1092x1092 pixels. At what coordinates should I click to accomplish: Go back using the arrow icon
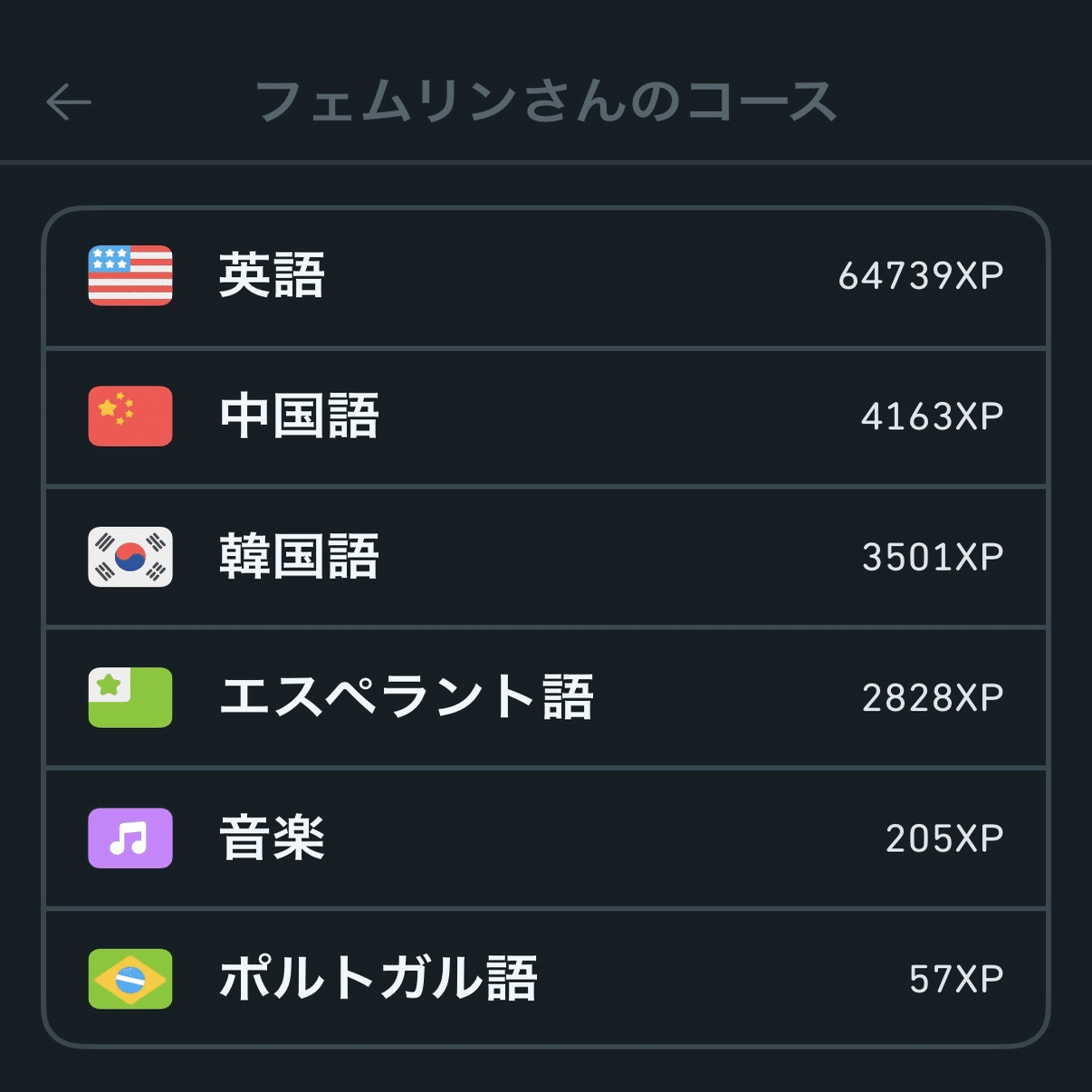coord(69,101)
